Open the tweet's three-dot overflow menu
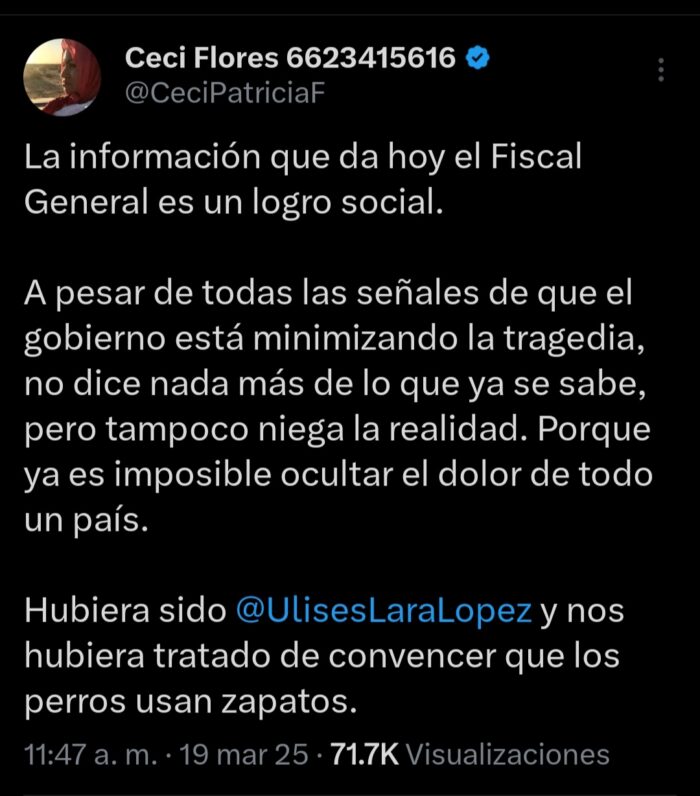The image size is (700, 796). [x=660, y=70]
